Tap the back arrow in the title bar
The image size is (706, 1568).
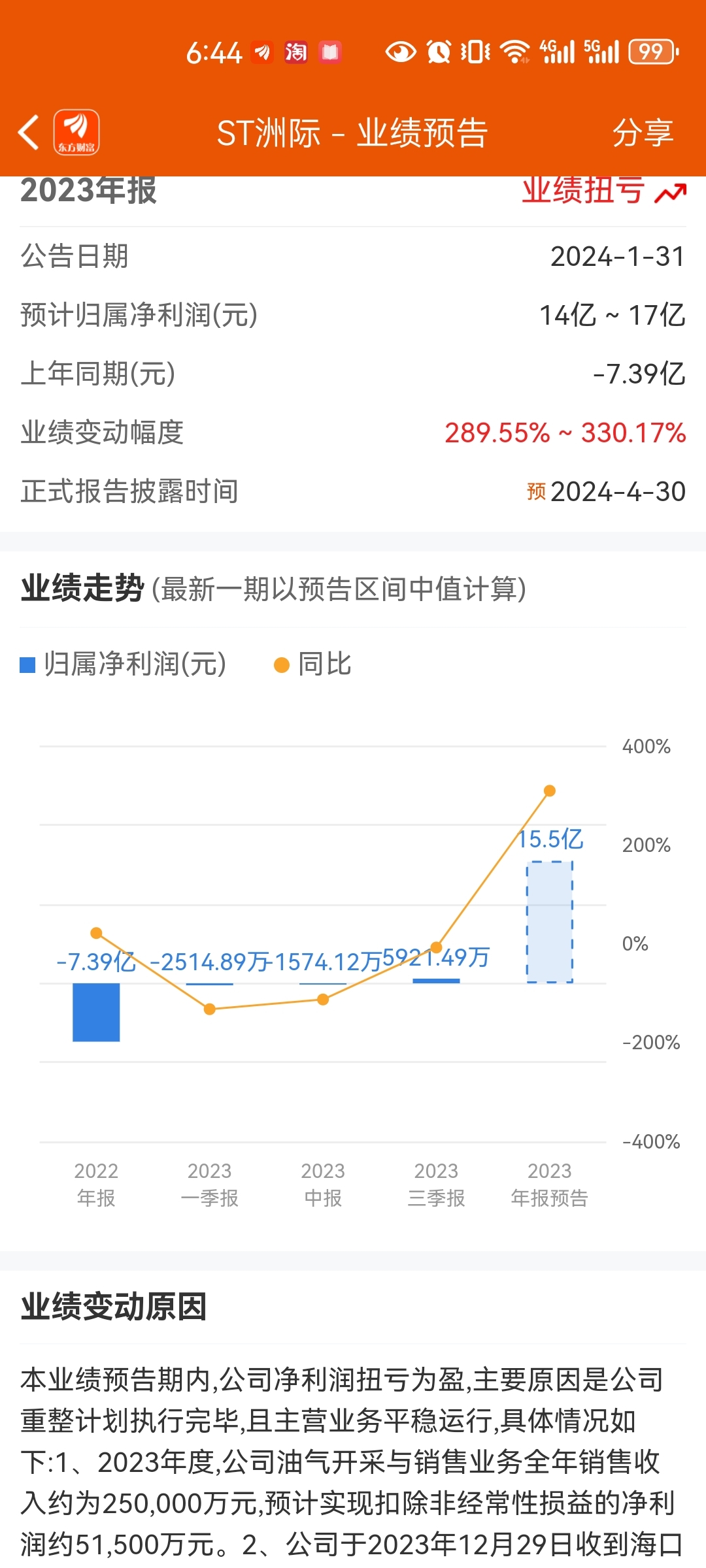tap(28, 131)
